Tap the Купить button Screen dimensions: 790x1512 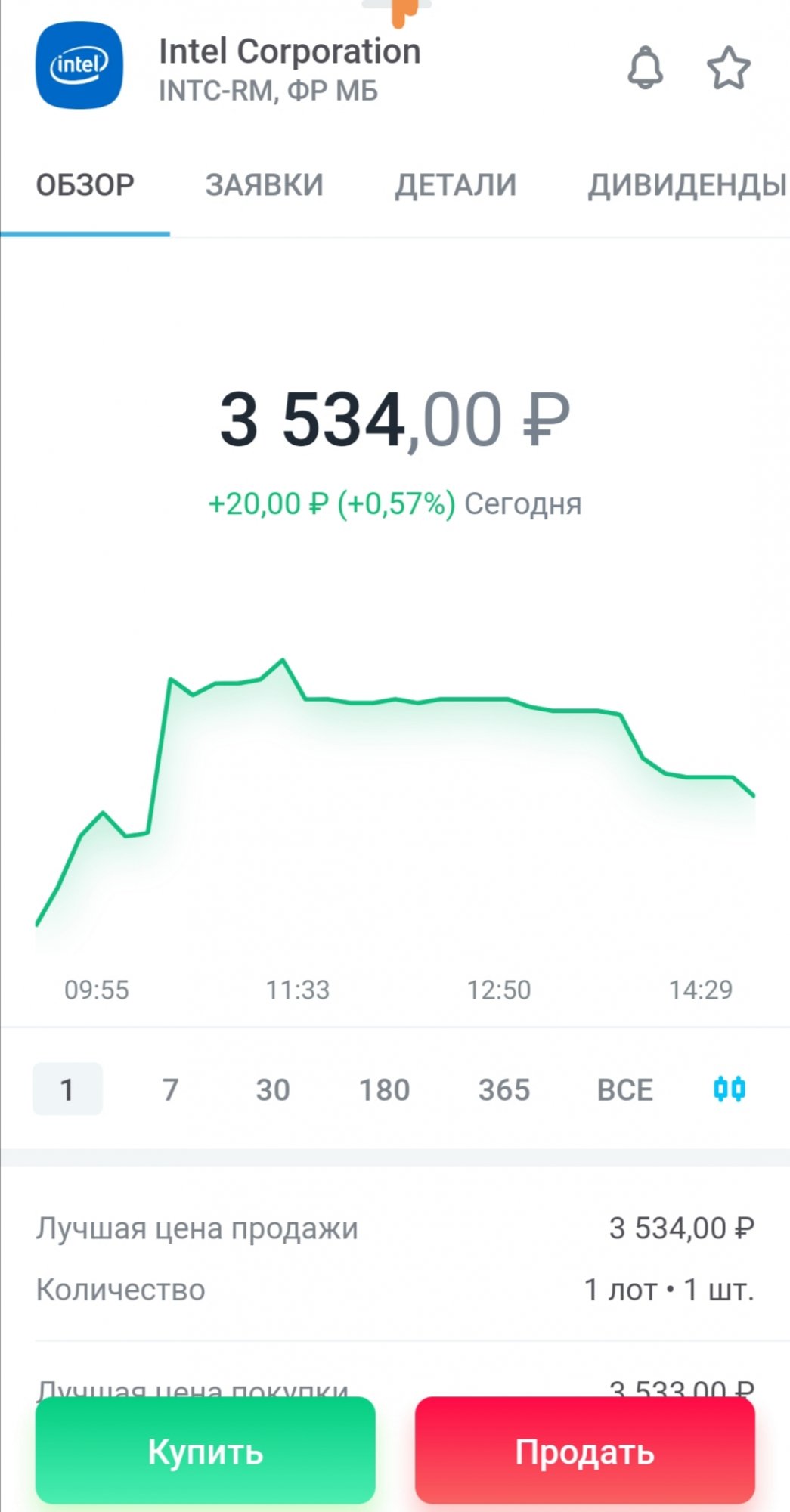(206, 1450)
